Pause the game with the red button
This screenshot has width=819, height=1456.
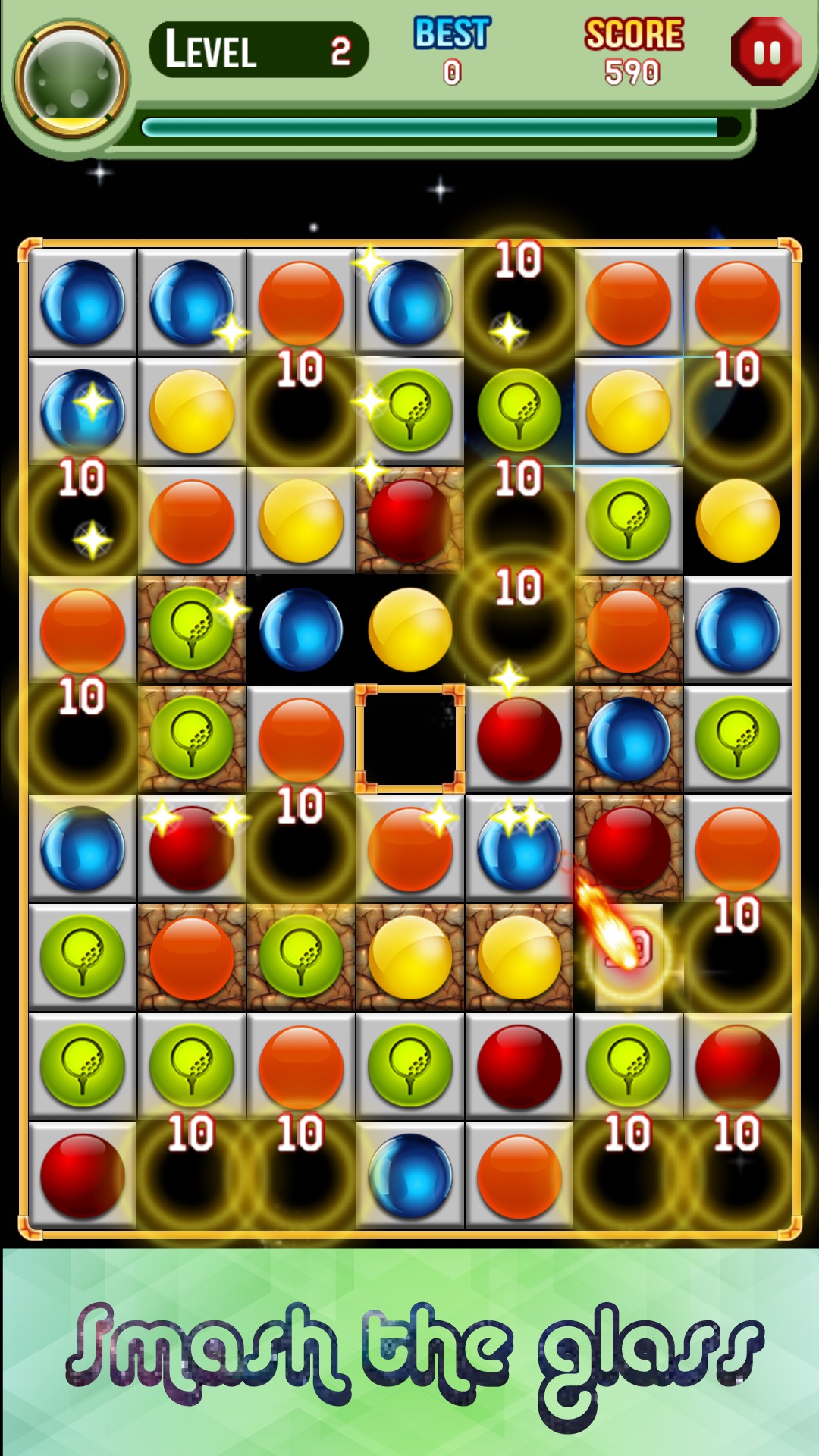click(766, 52)
